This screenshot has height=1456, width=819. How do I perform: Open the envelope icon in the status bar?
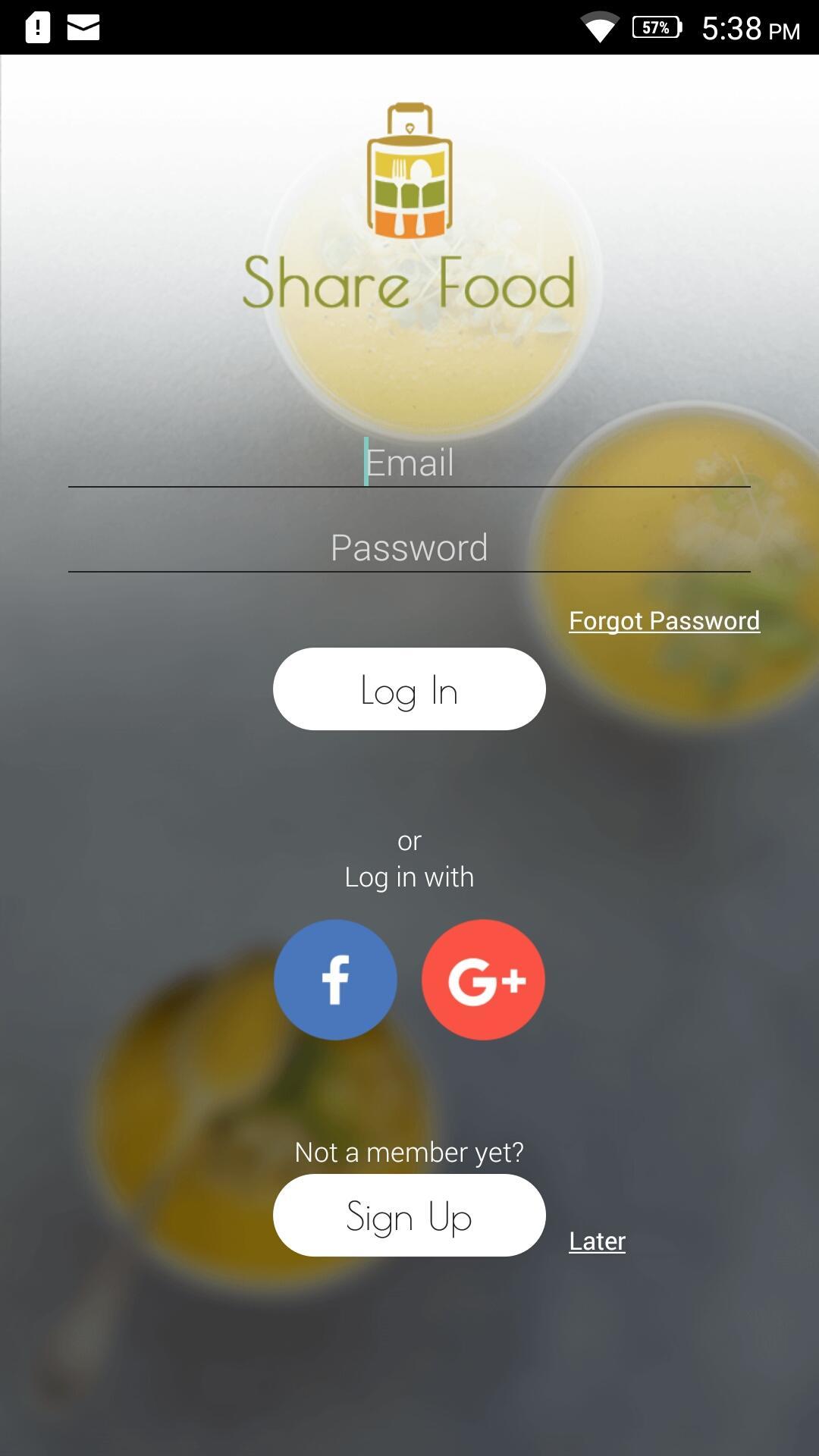coord(82,28)
